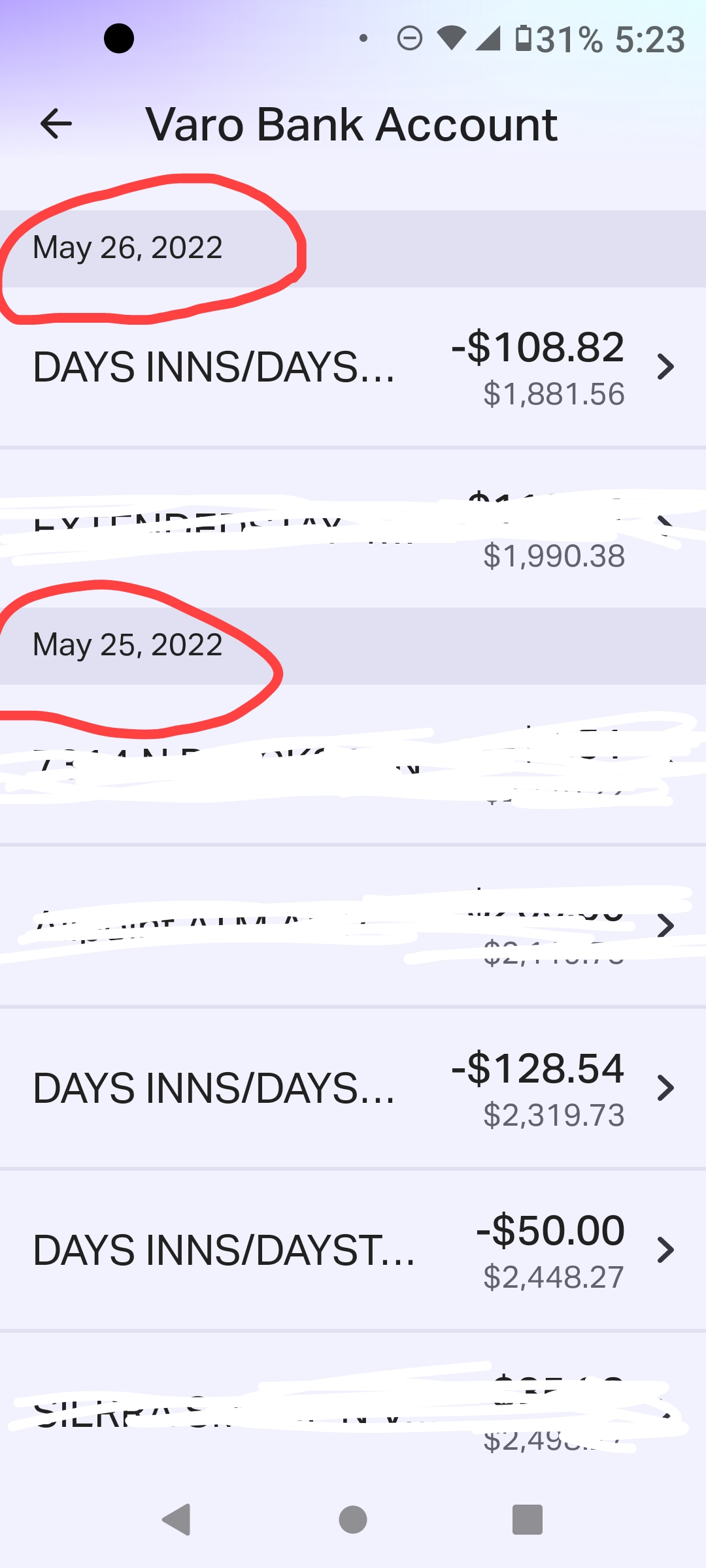Go back from Varo Bank Account

(x=56, y=124)
